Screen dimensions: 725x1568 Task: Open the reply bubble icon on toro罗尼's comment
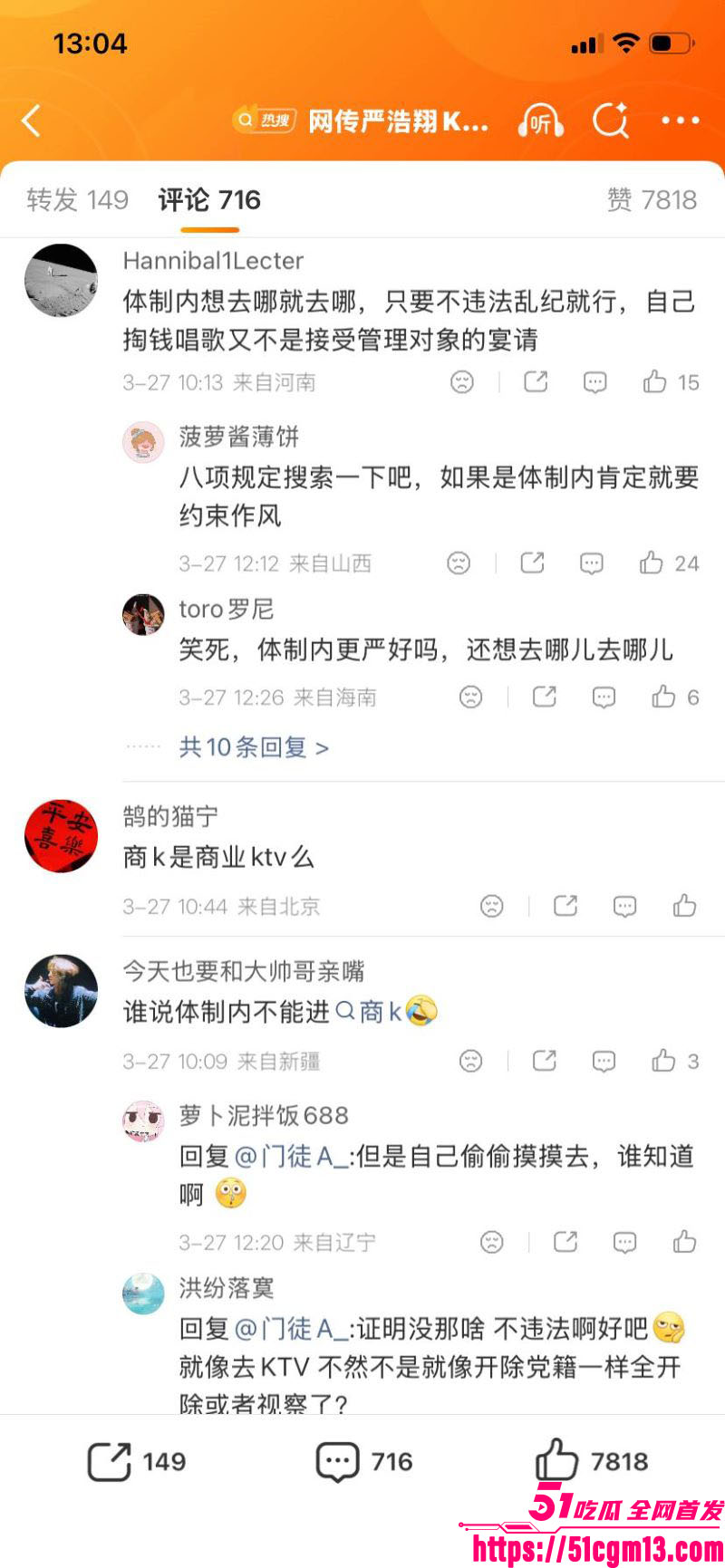(604, 697)
